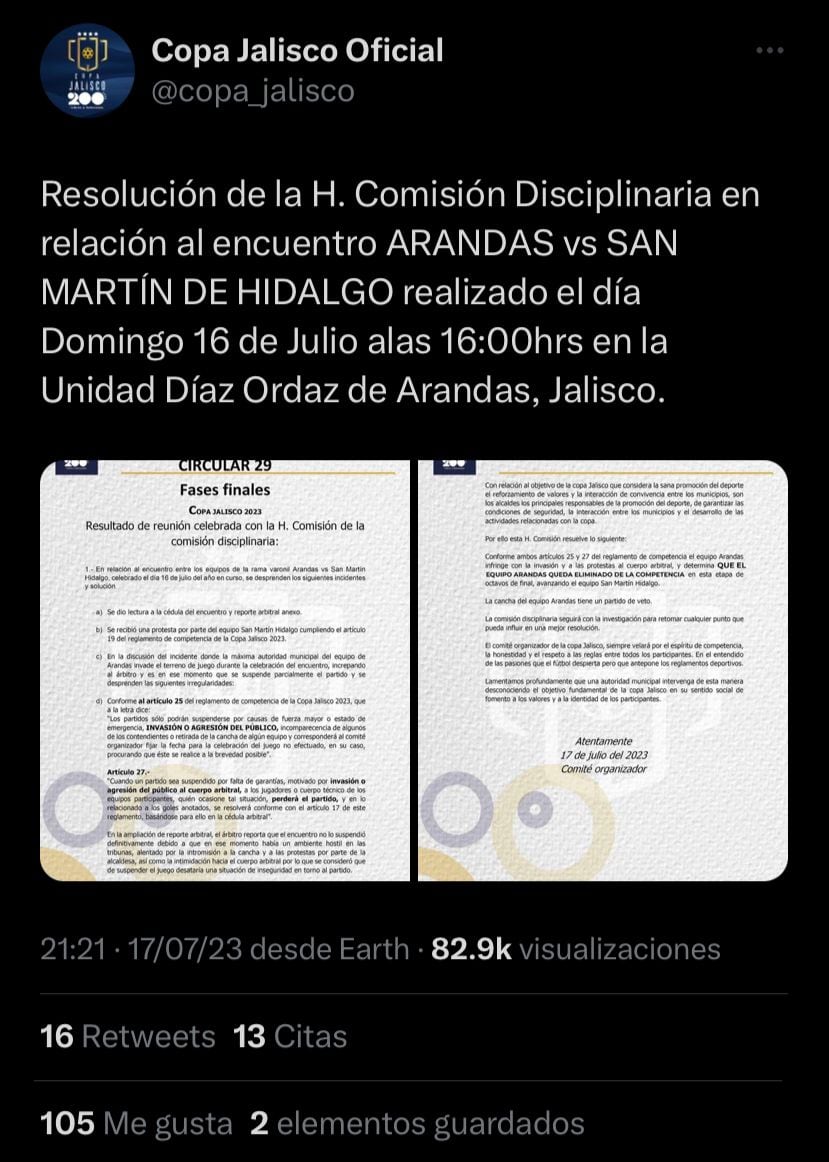Open the Circular 29 Fases finales image
The height and width of the screenshot is (1162, 829).
225,670
